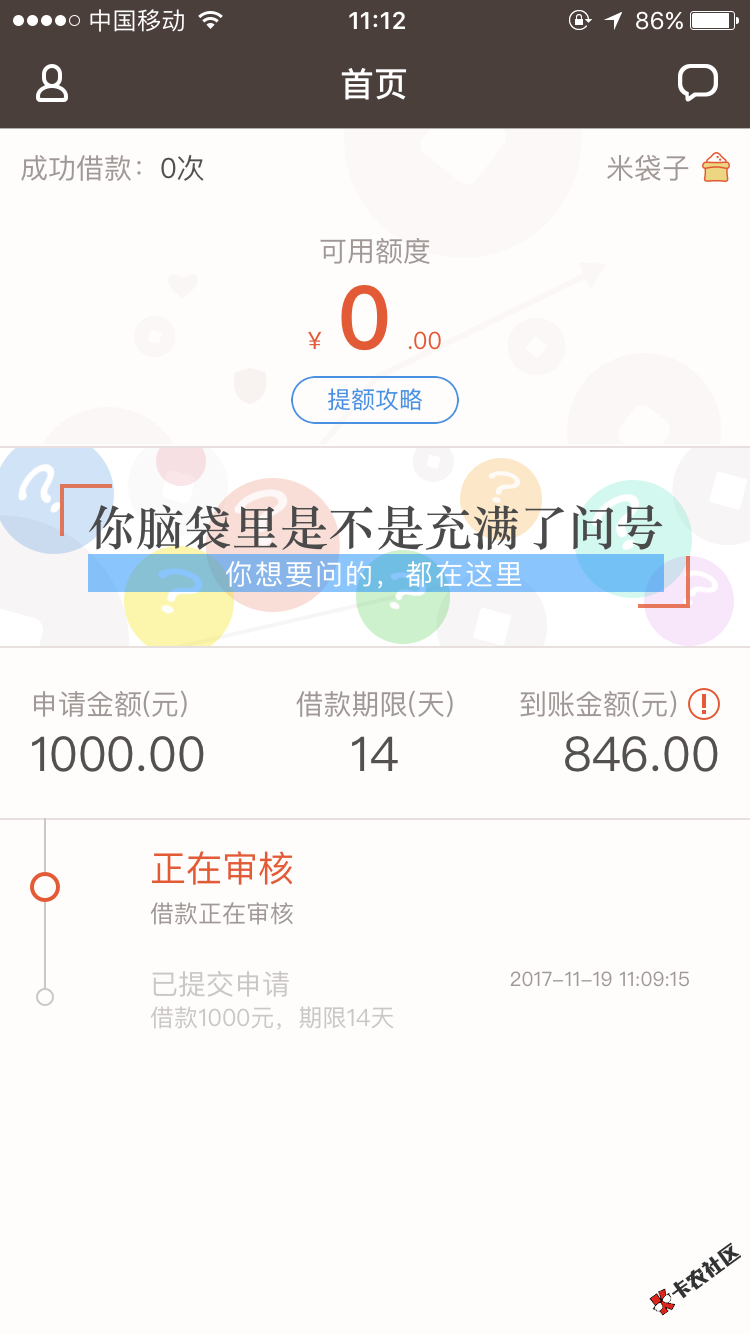Open the messages chat bubble icon
The image size is (750, 1334).
point(697,84)
